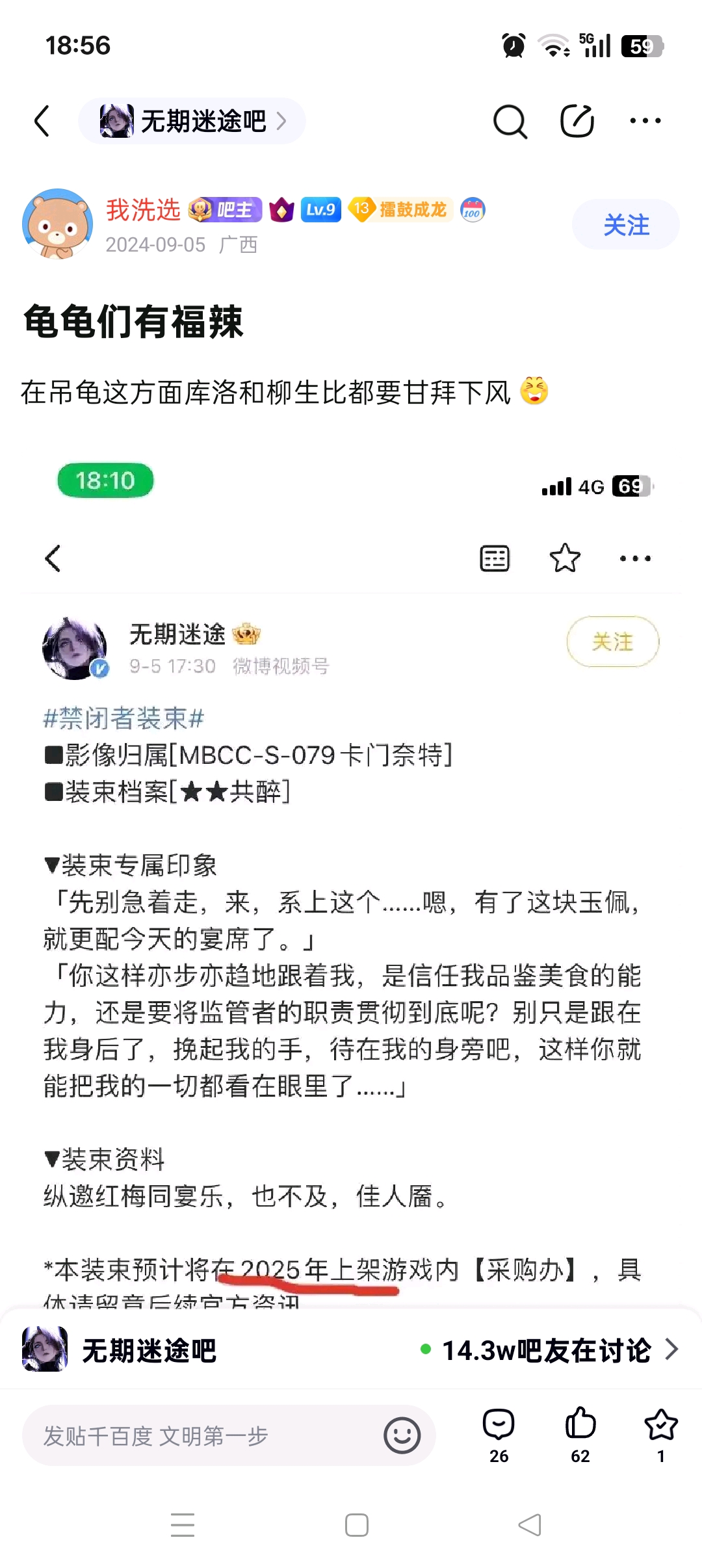The height and width of the screenshot is (1568, 702).
Task: Search within the forum
Action: coord(510,121)
